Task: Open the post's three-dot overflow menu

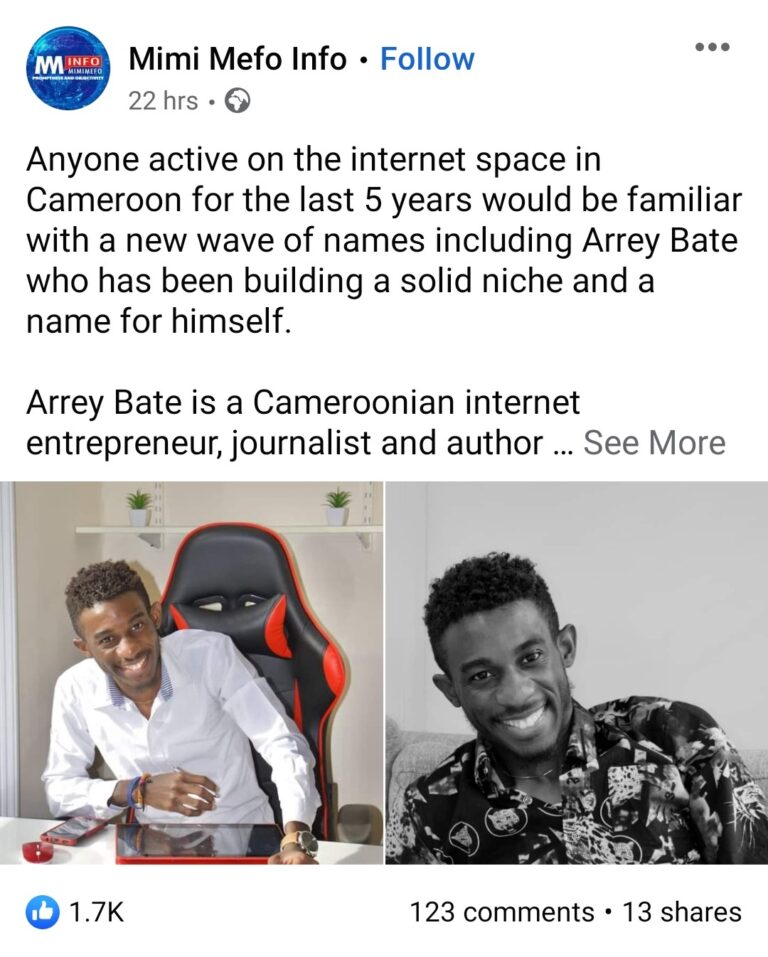Action: point(712,47)
